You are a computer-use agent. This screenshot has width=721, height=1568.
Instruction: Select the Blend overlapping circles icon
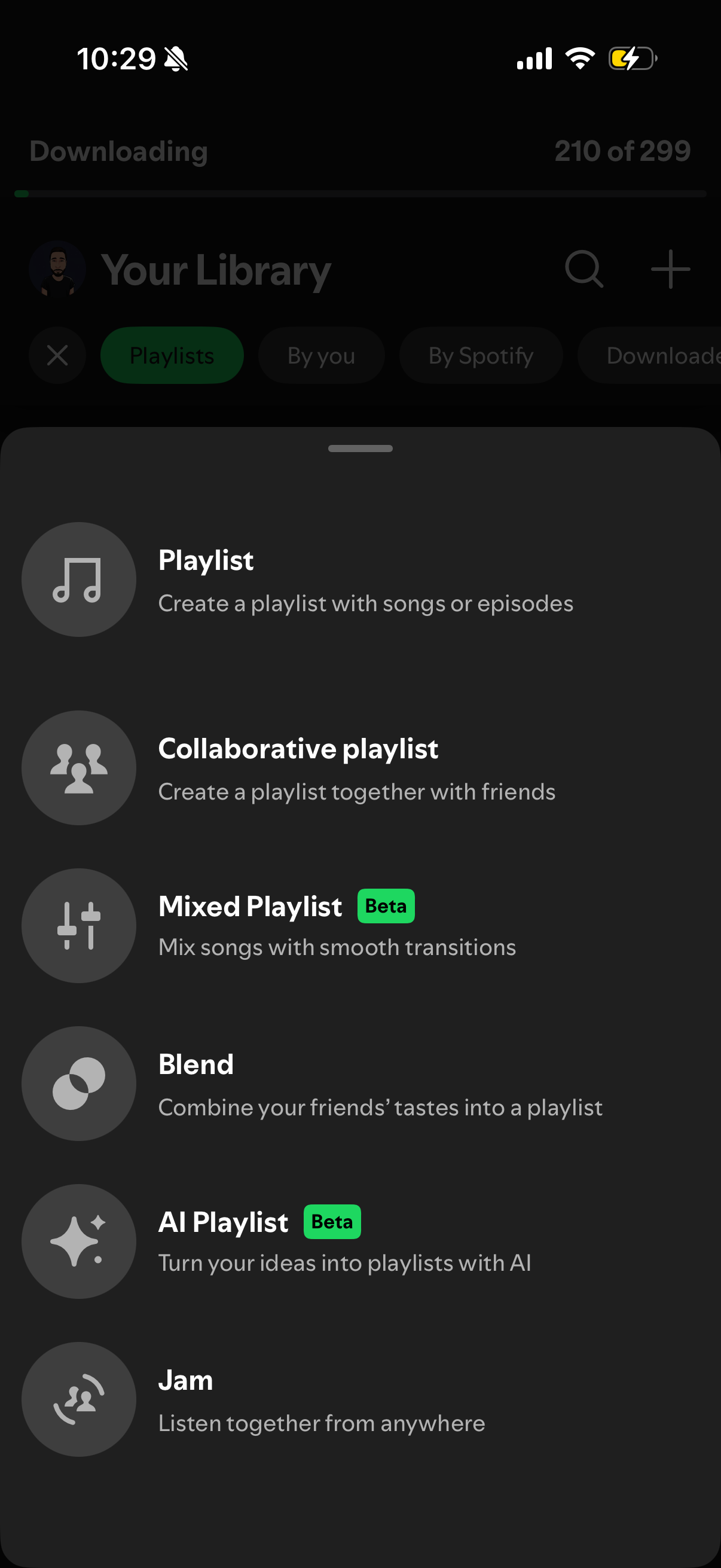pos(78,1083)
